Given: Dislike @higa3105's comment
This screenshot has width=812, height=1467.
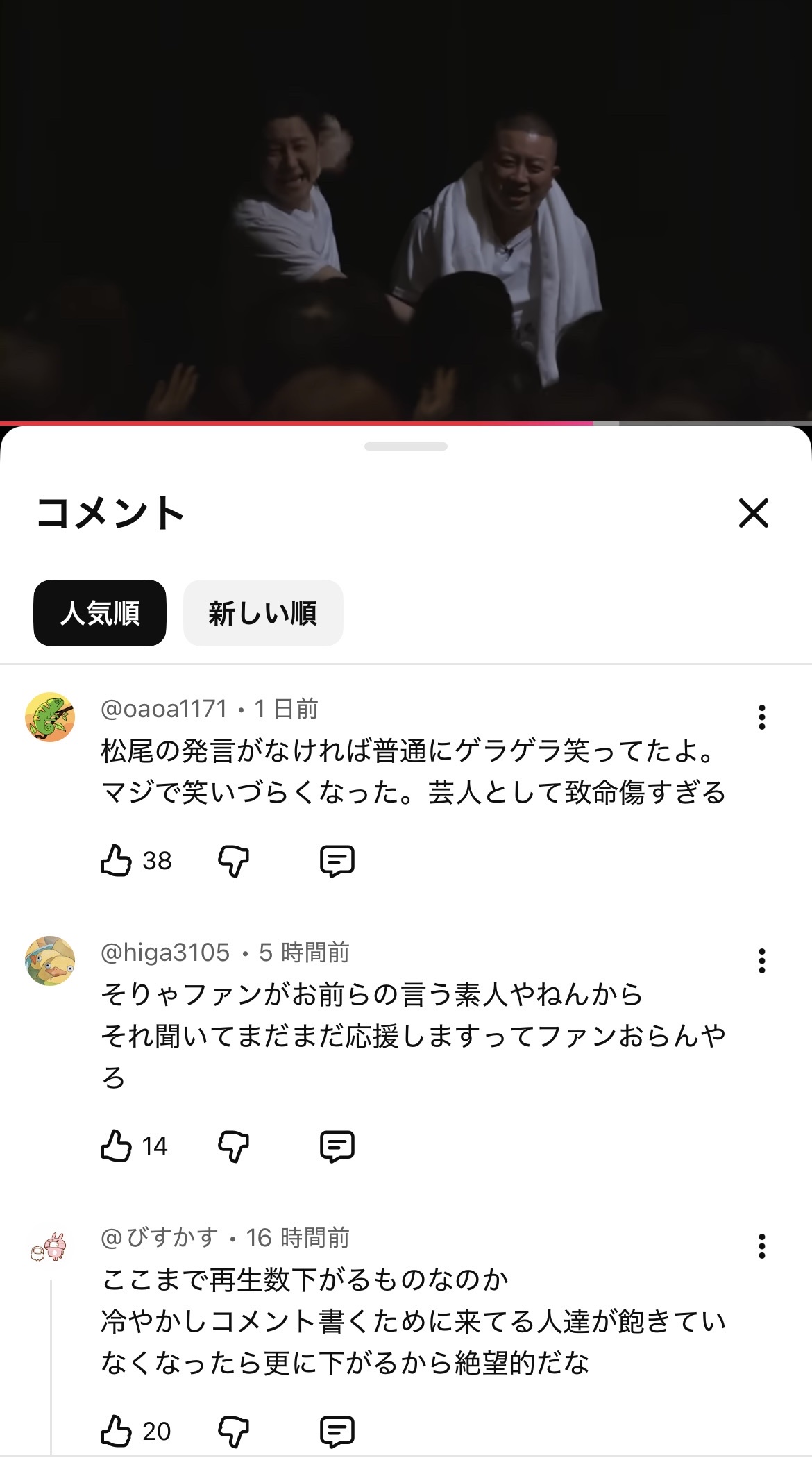Looking at the screenshot, I should pyautogui.click(x=233, y=1146).
